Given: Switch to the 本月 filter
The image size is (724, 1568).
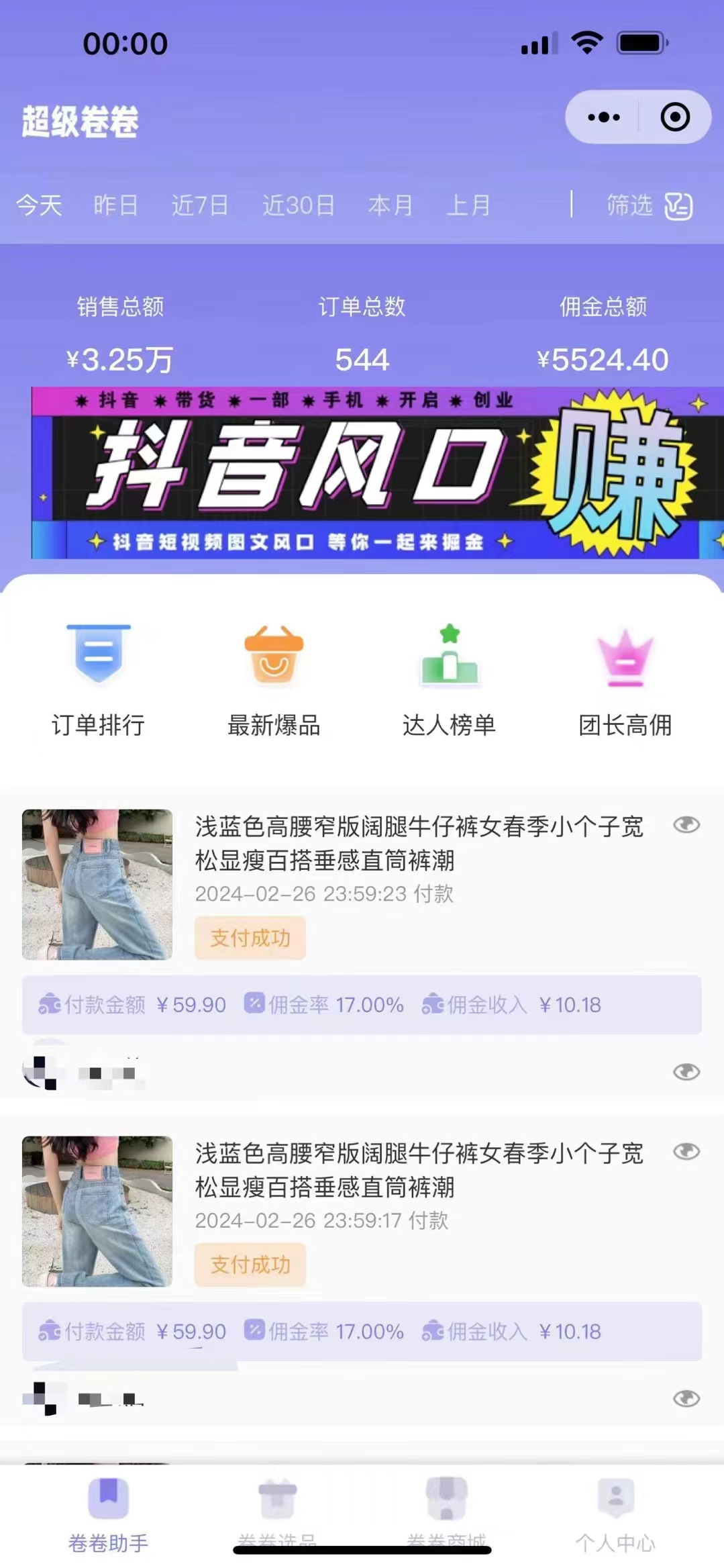Looking at the screenshot, I should (390, 205).
